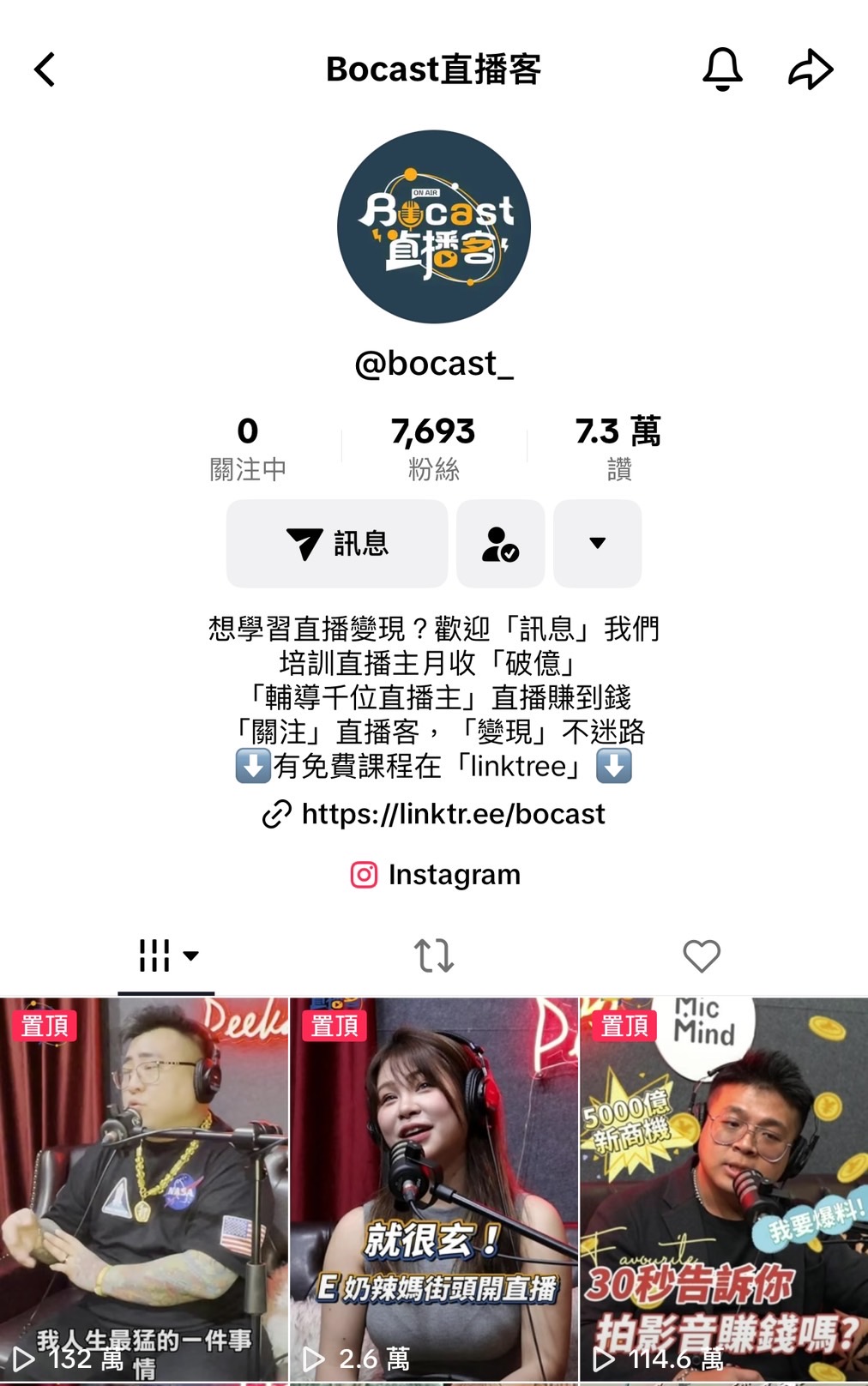Select the grid view videos tab
The image size is (868, 1386).
coord(156,955)
